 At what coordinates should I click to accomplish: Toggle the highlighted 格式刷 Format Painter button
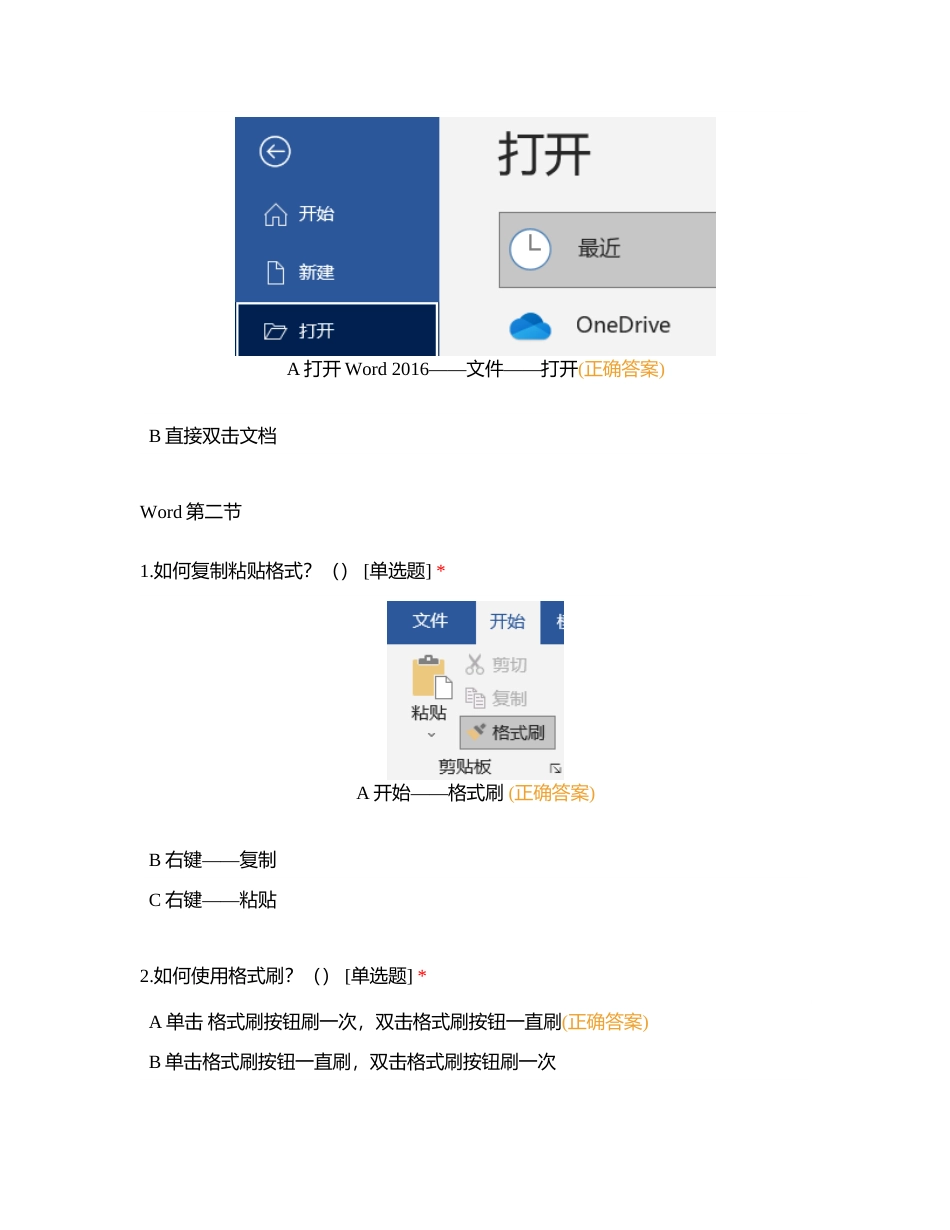point(507,731)
